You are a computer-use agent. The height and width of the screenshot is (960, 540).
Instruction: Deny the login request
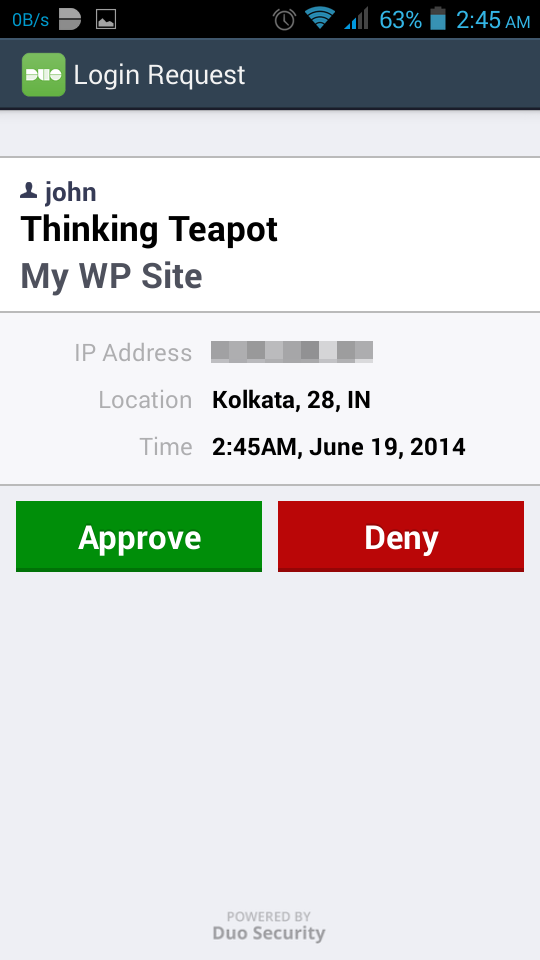(401, 536)
